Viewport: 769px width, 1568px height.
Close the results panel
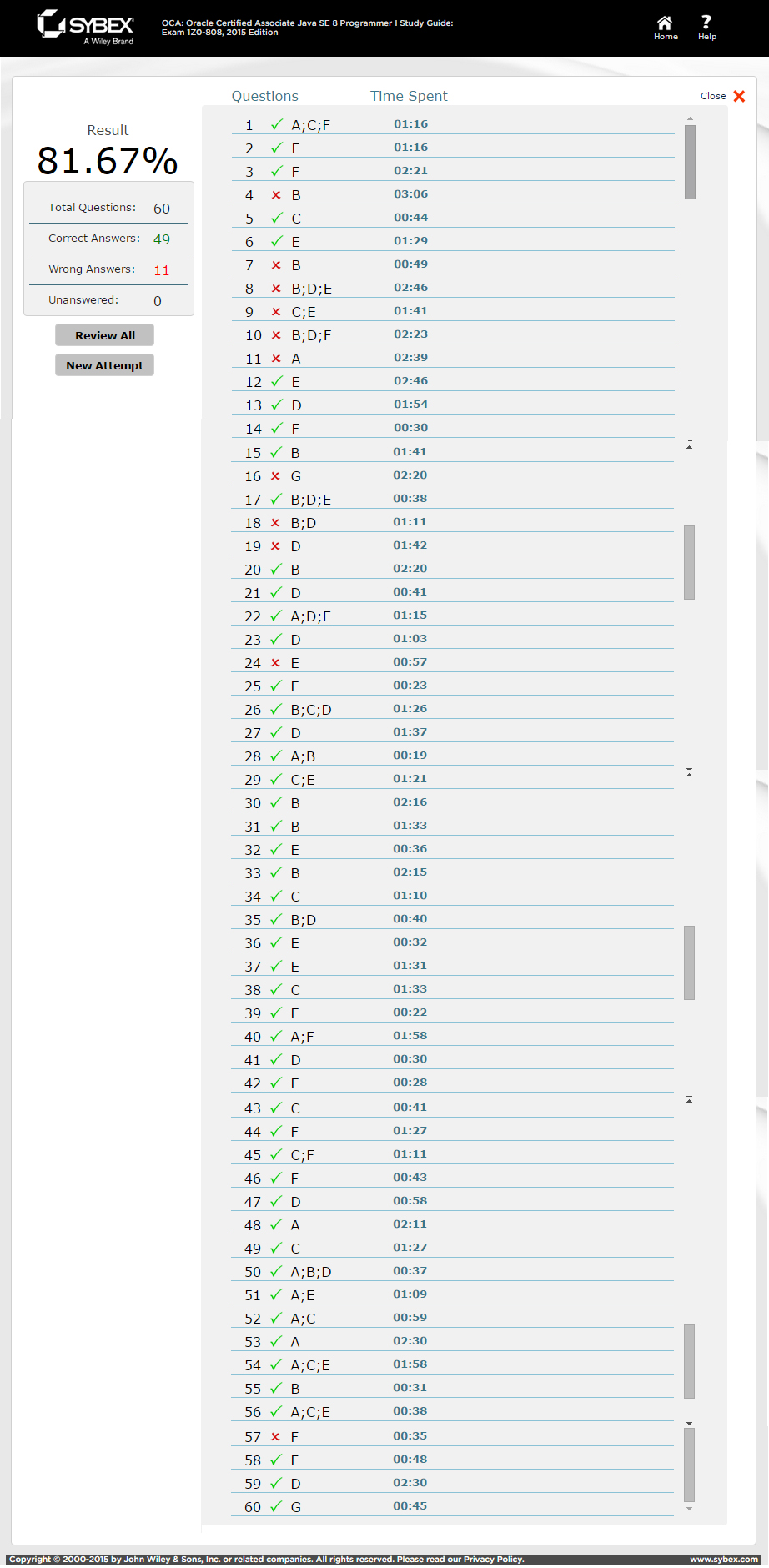[x=723, y=96]
